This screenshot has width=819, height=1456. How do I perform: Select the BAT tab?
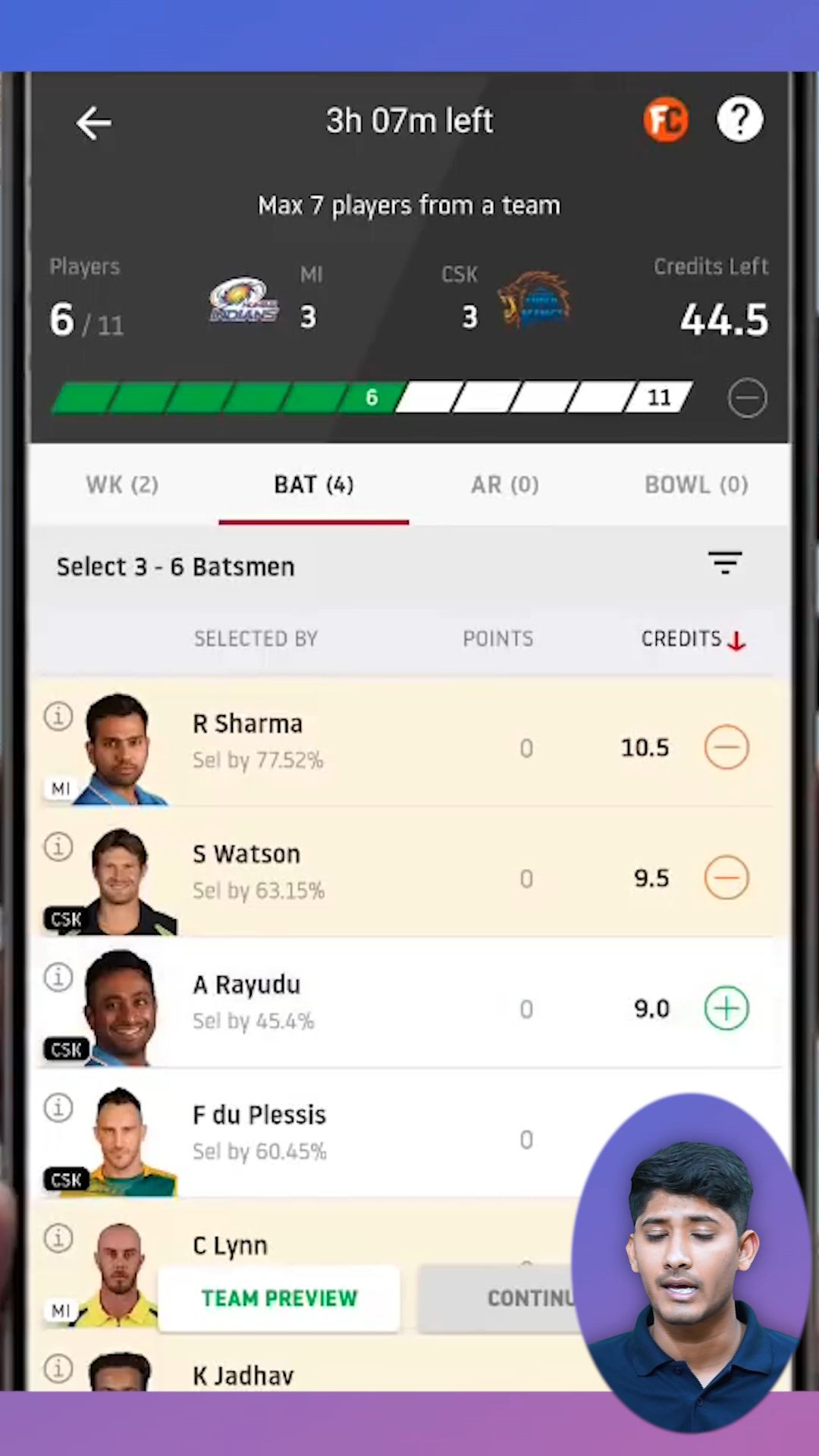313,485
